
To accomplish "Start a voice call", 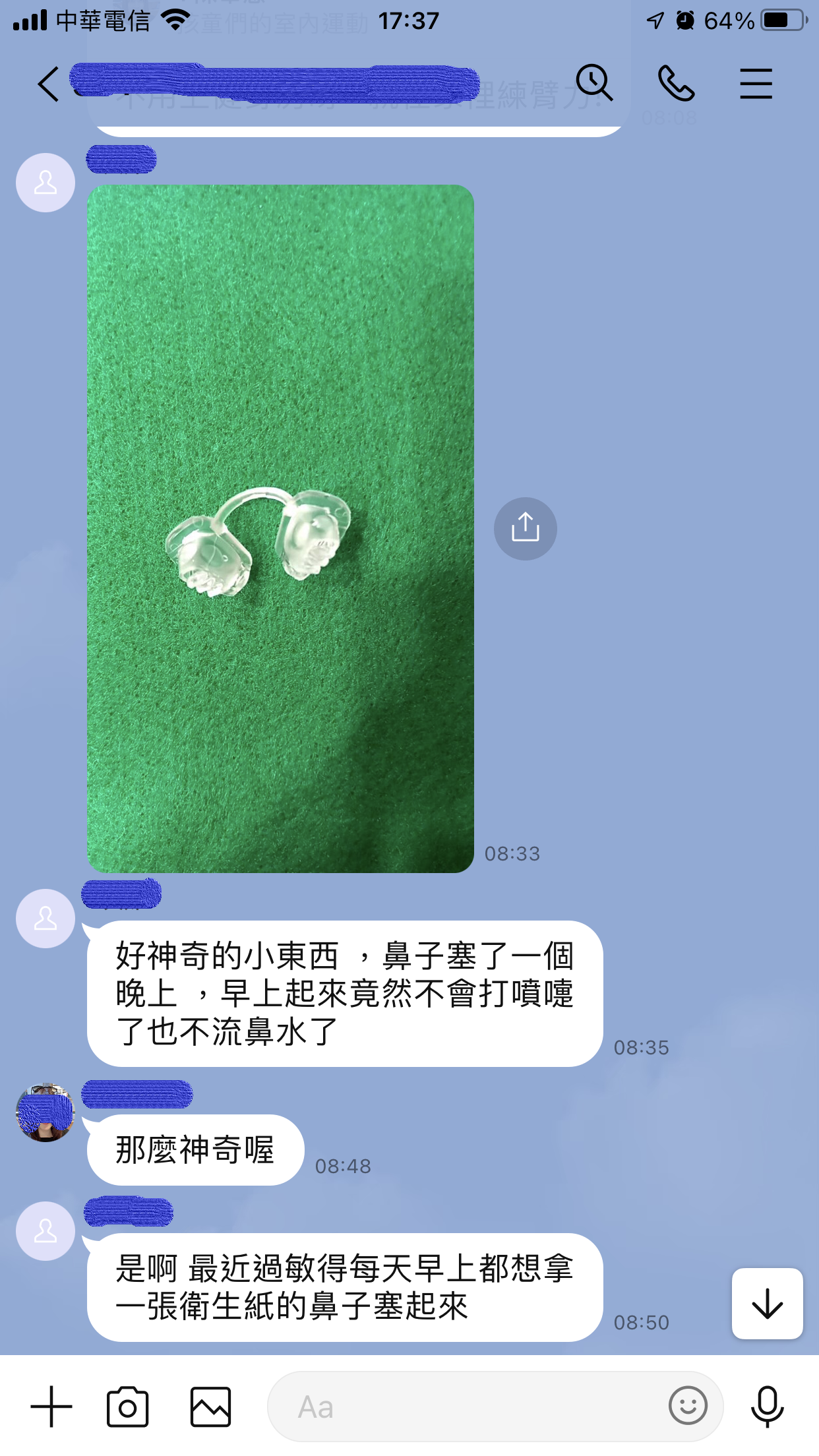I will click(677, 83).
